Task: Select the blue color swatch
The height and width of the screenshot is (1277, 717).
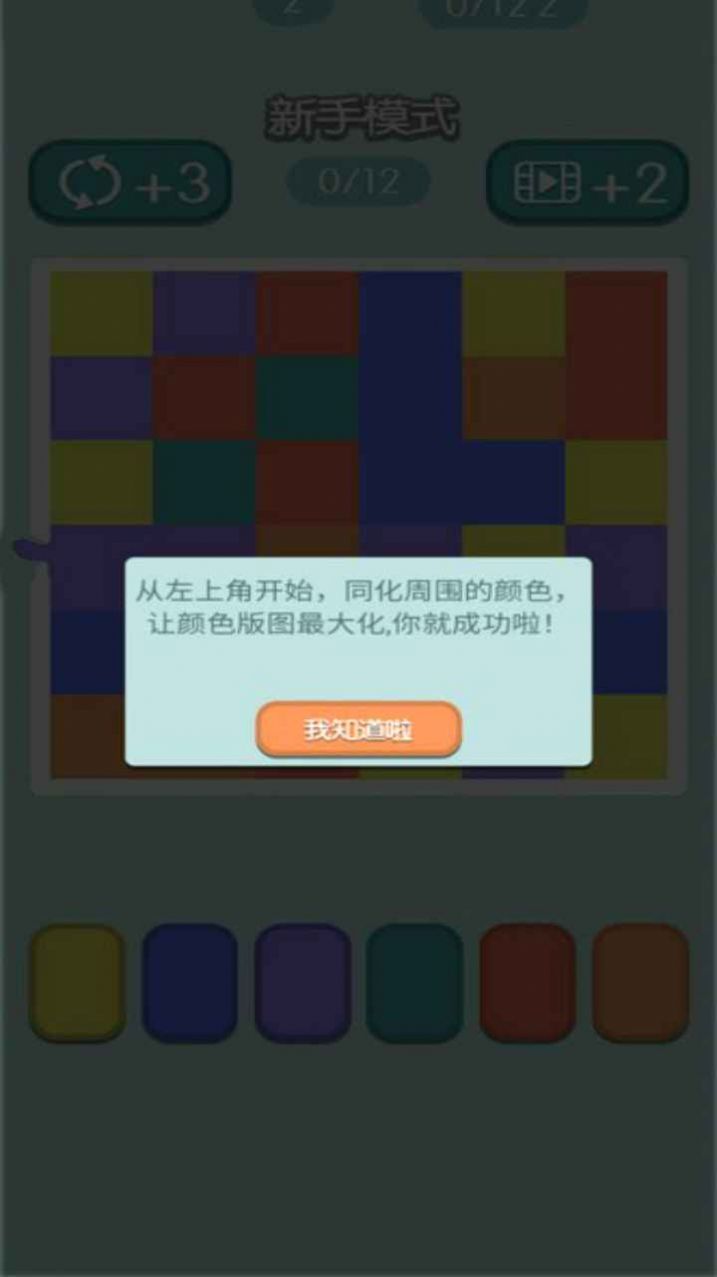Action: 189,983
